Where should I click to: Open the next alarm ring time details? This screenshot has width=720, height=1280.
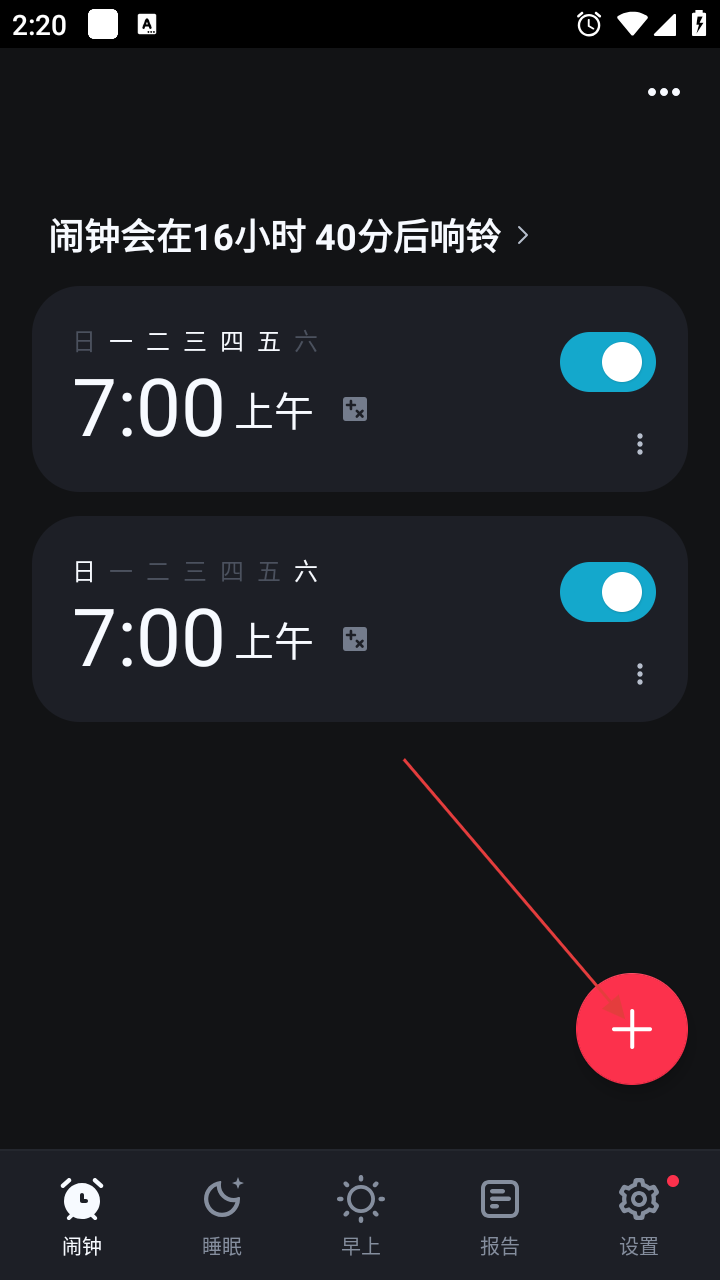click(x=288, y=237)
